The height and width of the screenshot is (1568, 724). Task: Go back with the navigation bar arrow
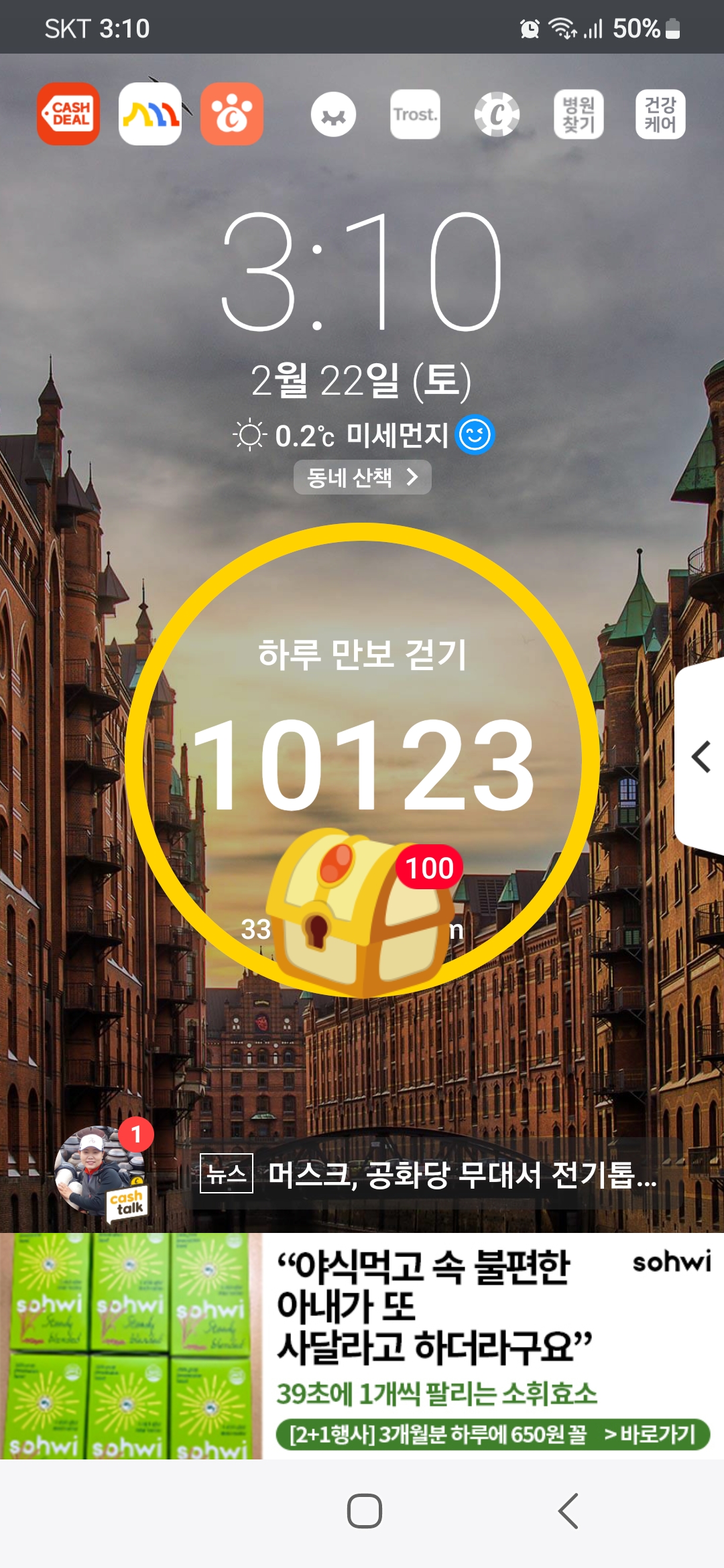click(568, 1511)
